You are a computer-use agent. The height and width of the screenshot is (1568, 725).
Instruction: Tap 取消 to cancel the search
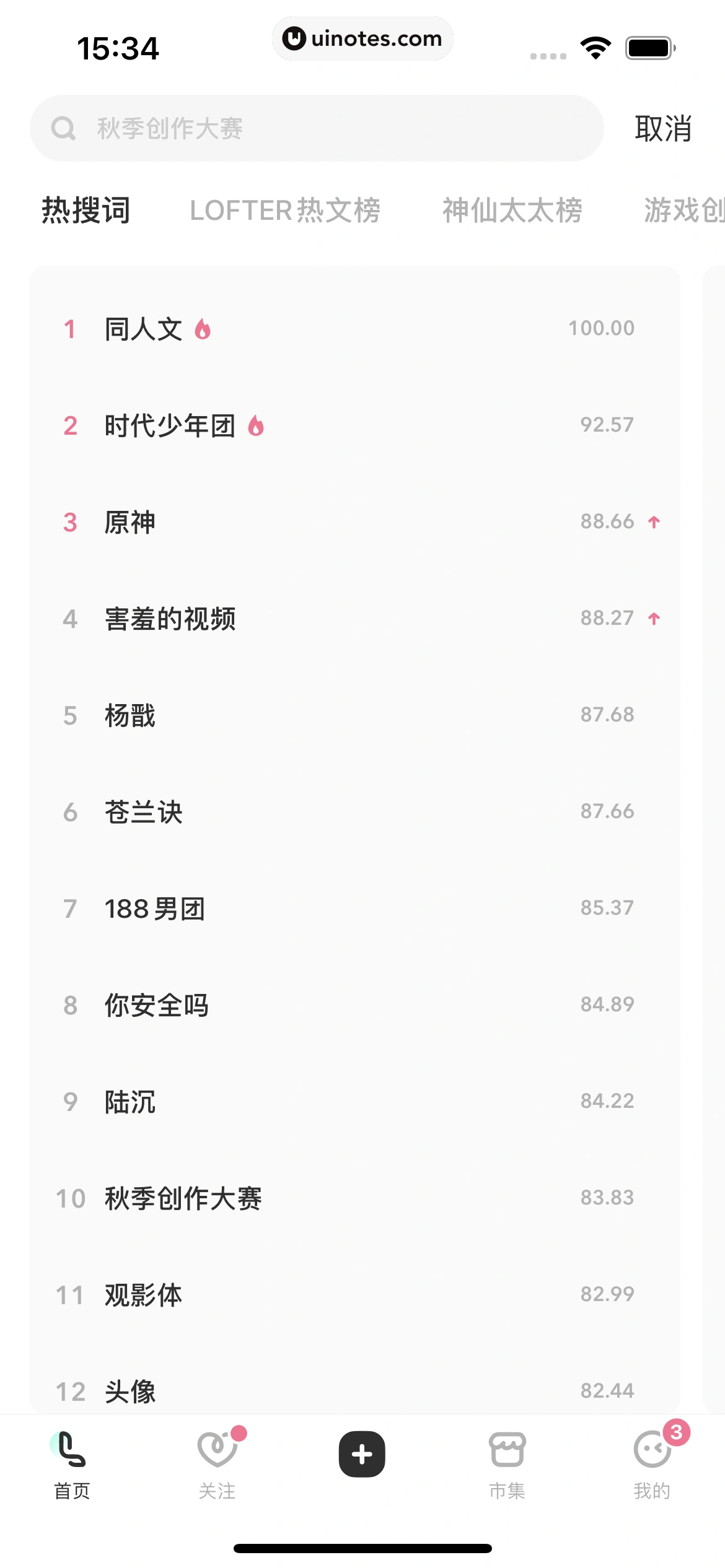pyautogui.click(x=662, y=128)
